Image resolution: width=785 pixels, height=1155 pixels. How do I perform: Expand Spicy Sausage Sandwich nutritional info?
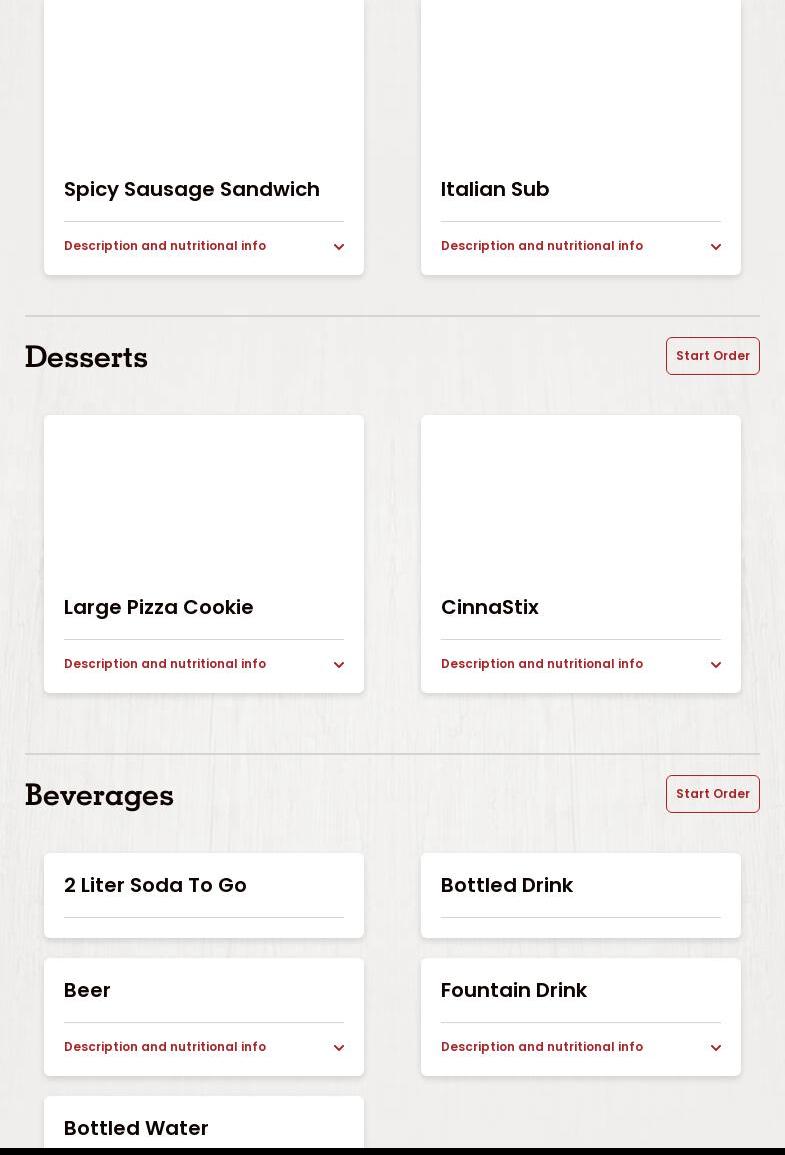(204, 246)
